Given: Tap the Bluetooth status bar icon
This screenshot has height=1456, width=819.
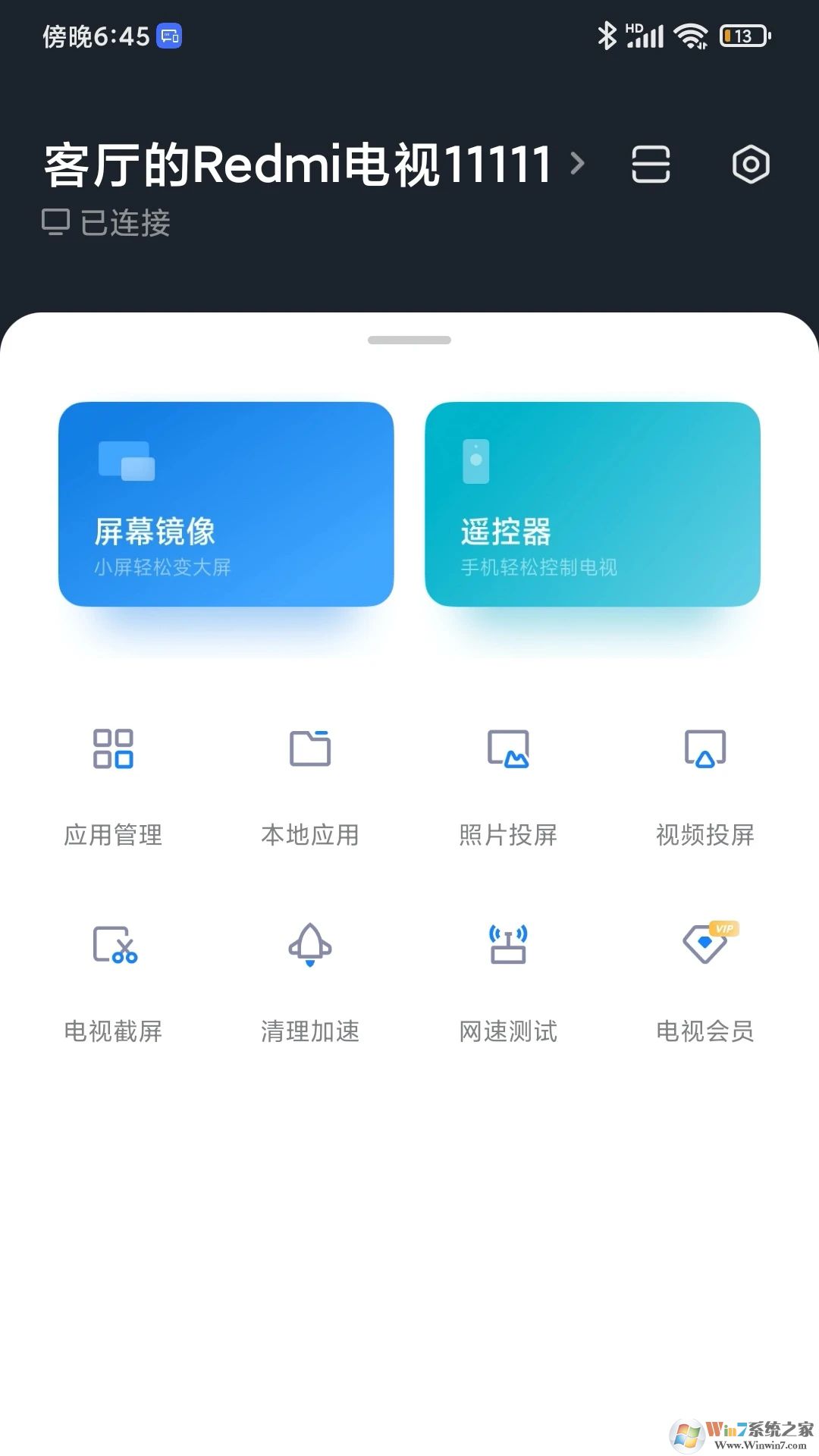Looking at the screenshot, I should point(607,34).
